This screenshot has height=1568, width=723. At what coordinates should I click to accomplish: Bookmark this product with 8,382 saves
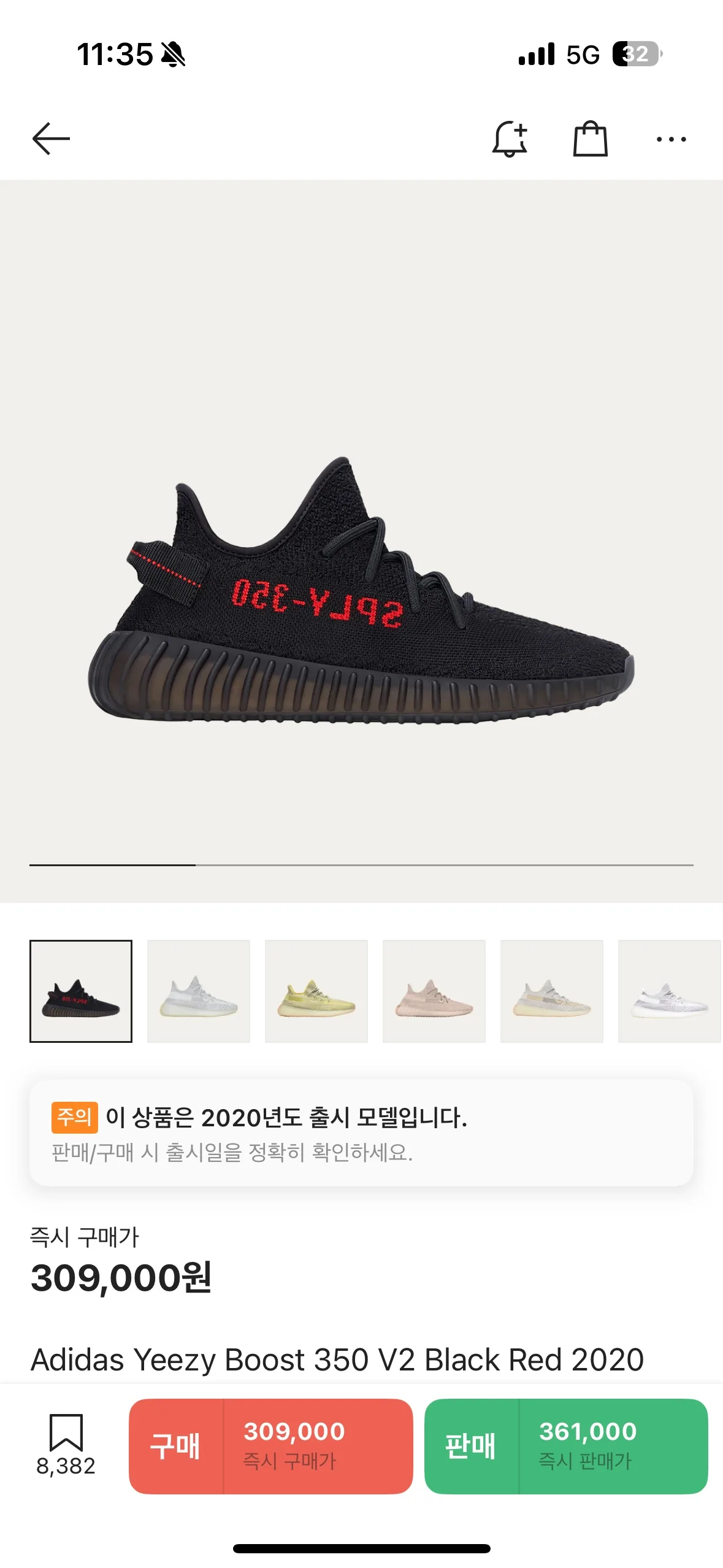(x=66, y=1445)
